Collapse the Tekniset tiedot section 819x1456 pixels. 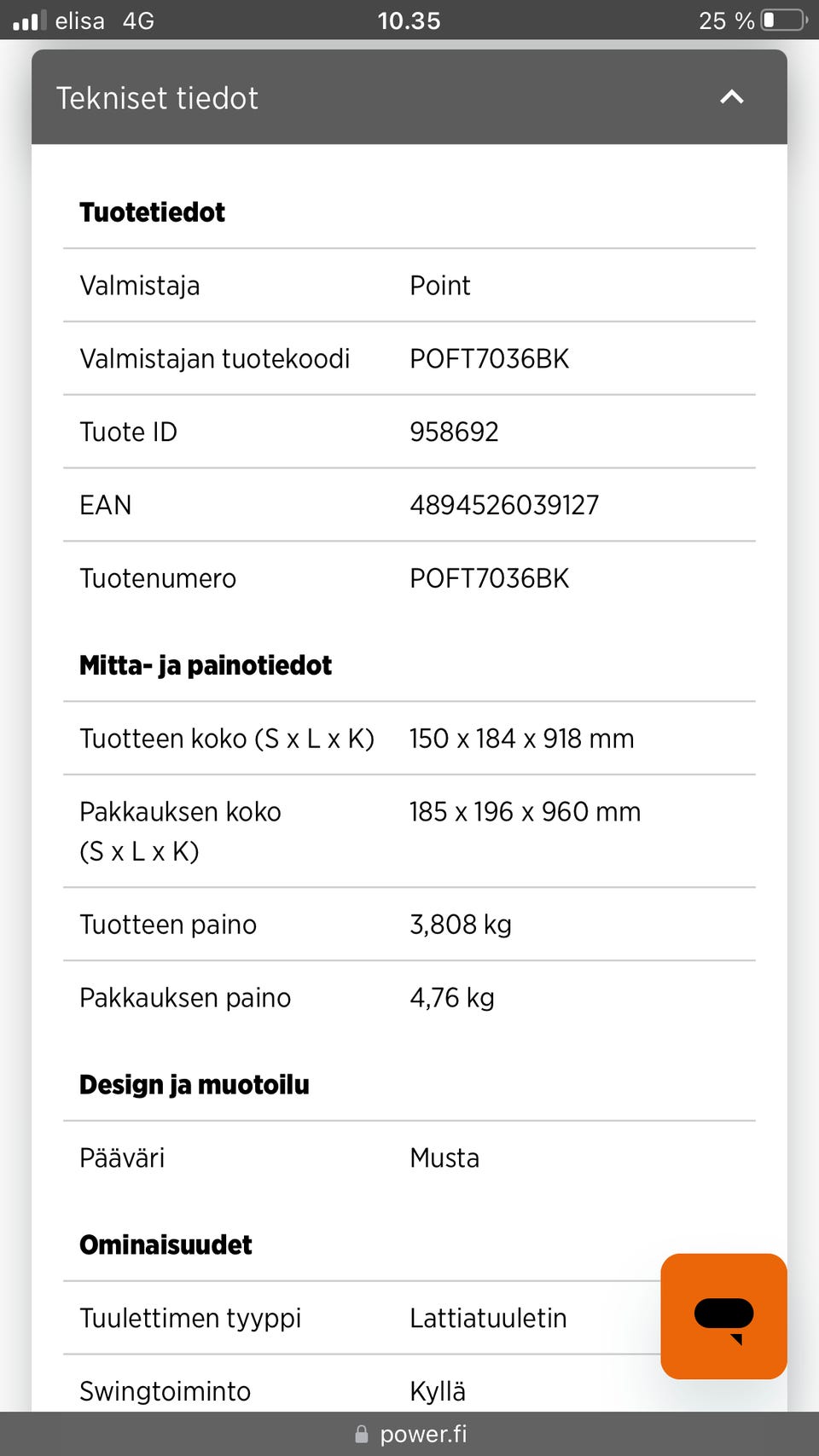click(731, 97)
